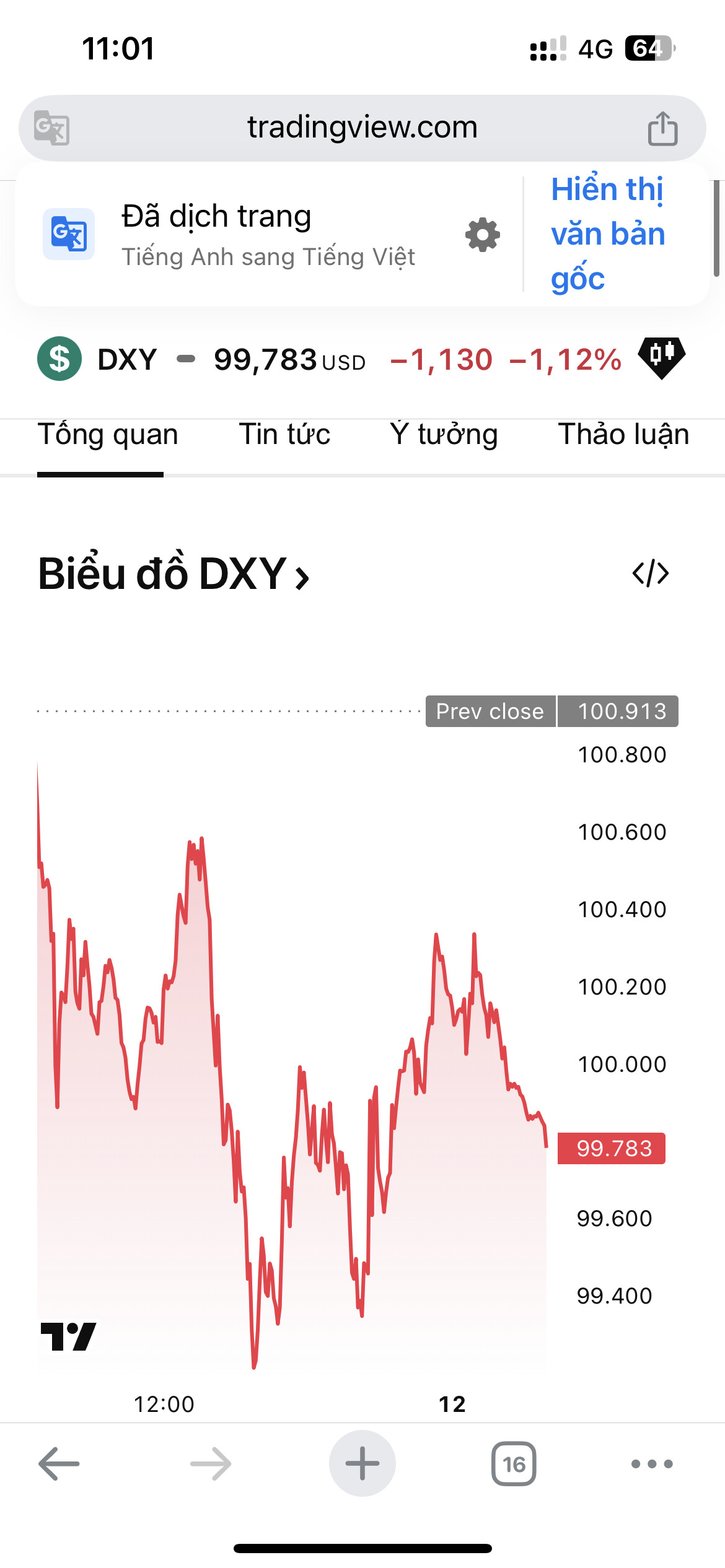Viewport: 725px width, 1568px height.
Task: View the 16 open tabs
Action: click(514, 1464)
